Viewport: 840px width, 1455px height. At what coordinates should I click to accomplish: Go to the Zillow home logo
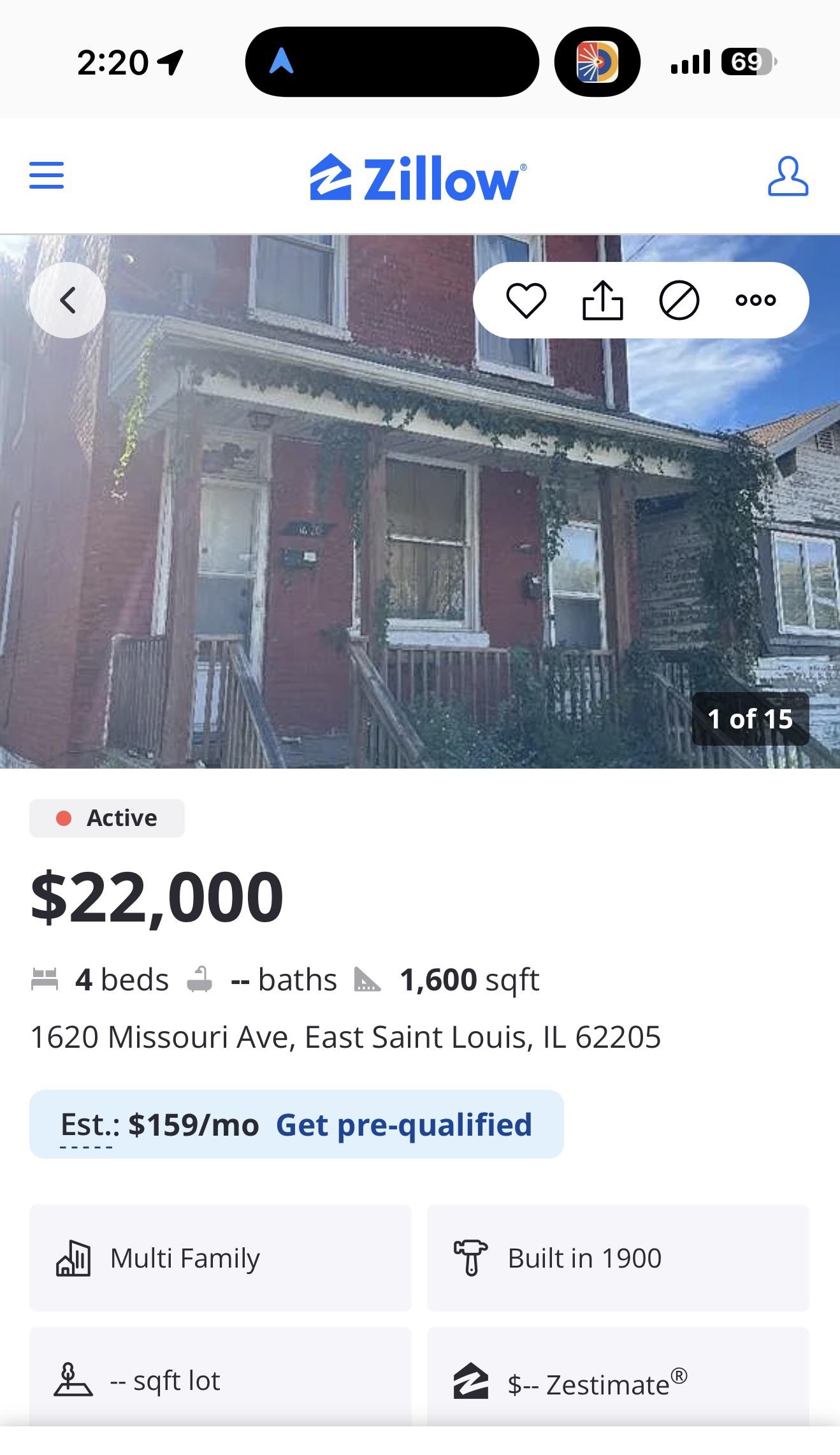(418, 178)
